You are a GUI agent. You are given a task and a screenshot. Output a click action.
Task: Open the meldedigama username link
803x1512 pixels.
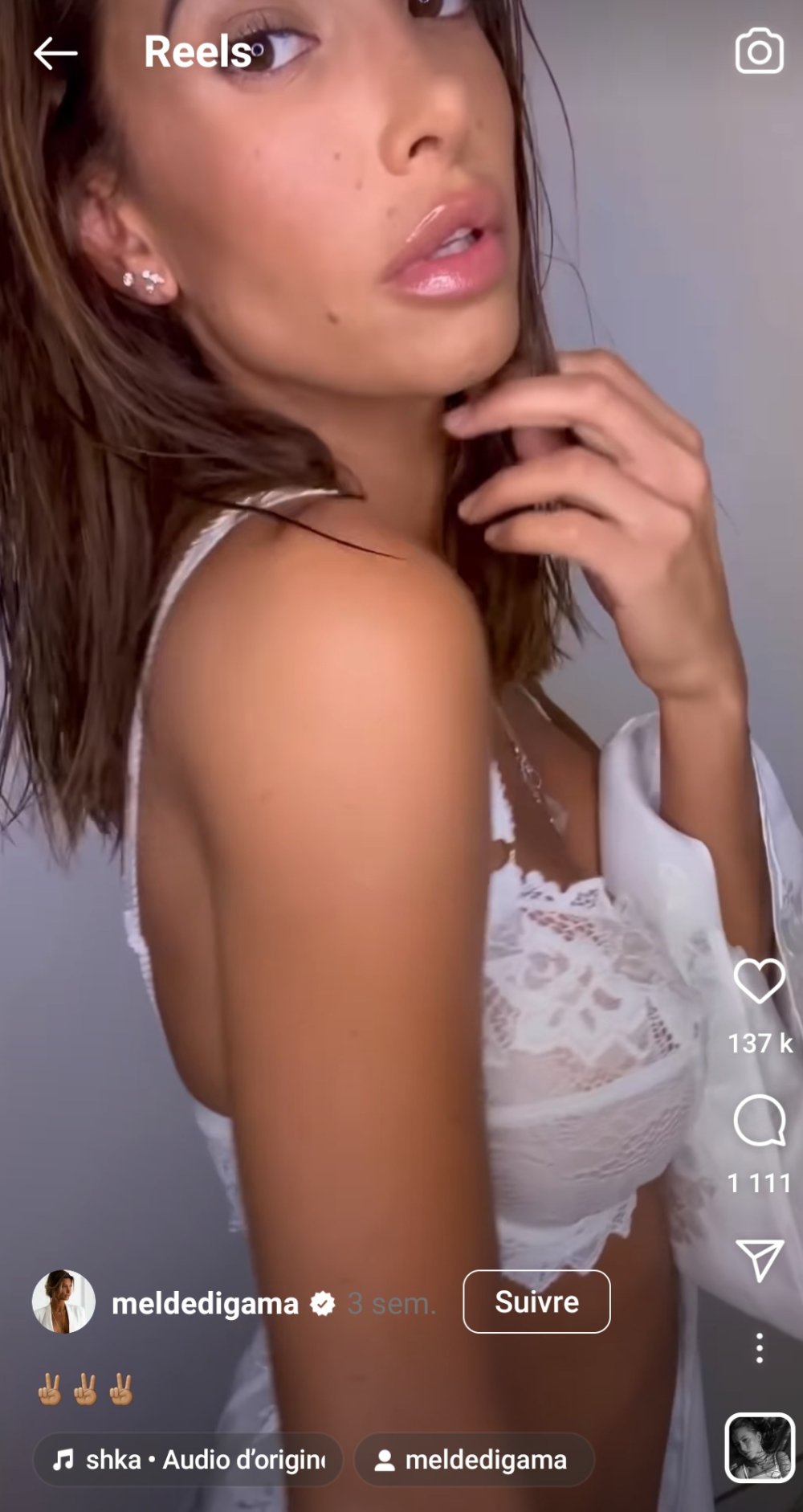coord(205,1303)
